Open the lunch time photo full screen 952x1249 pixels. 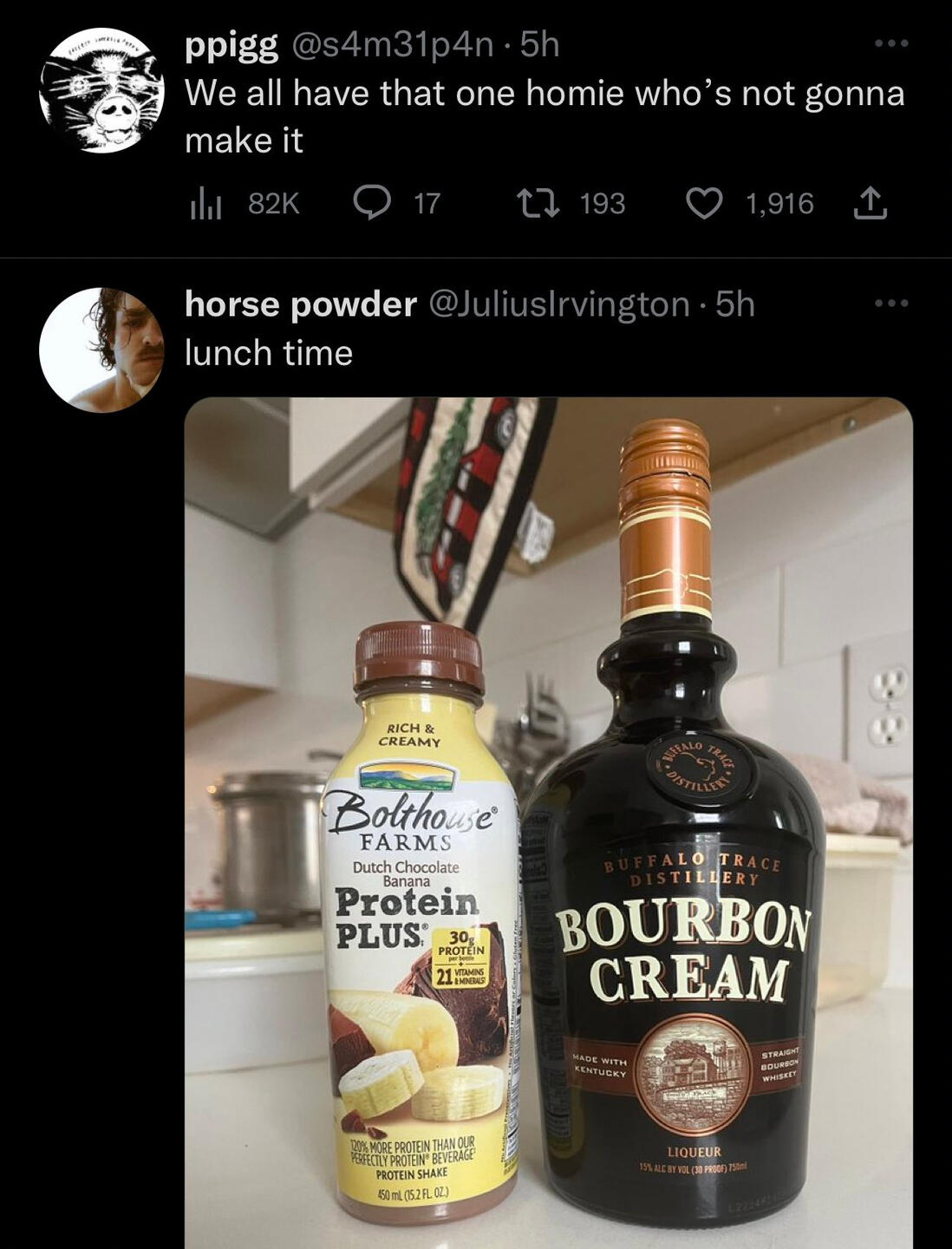tap(548, 822)
